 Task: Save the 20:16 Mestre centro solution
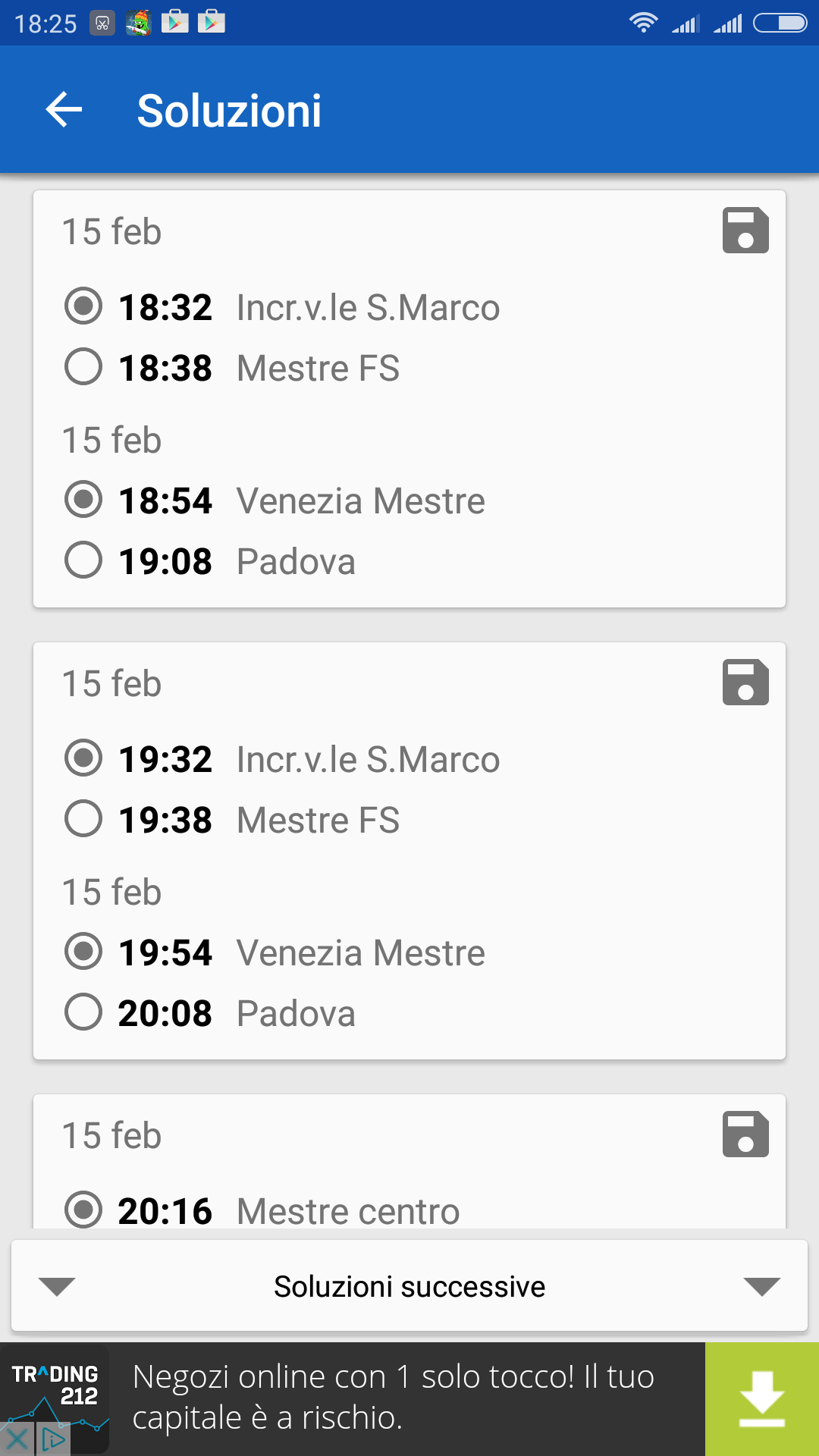pos(745,1134)
